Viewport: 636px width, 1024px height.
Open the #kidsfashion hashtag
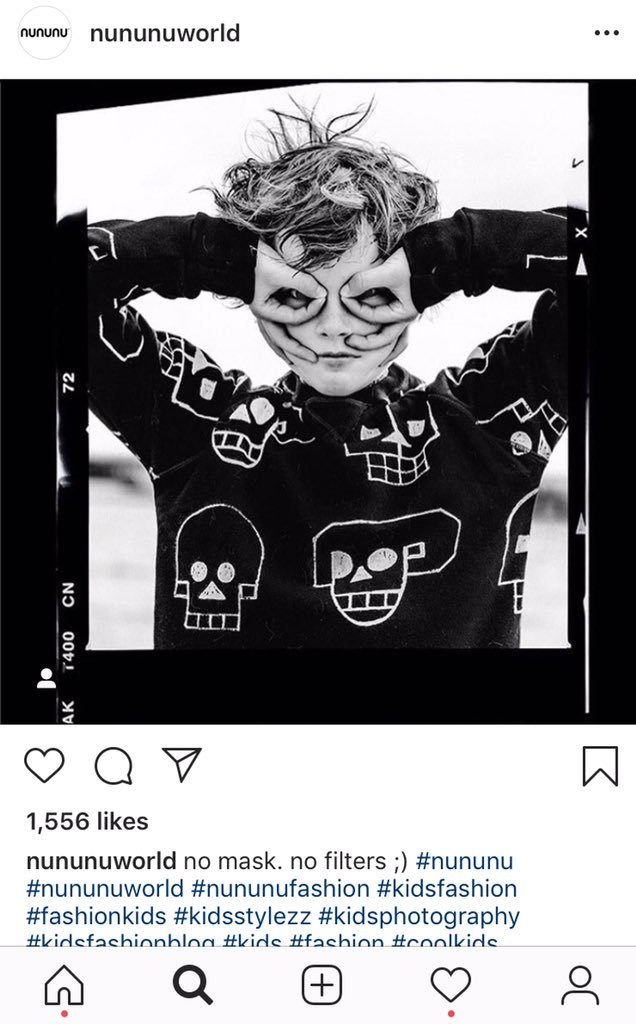point(447,889)
